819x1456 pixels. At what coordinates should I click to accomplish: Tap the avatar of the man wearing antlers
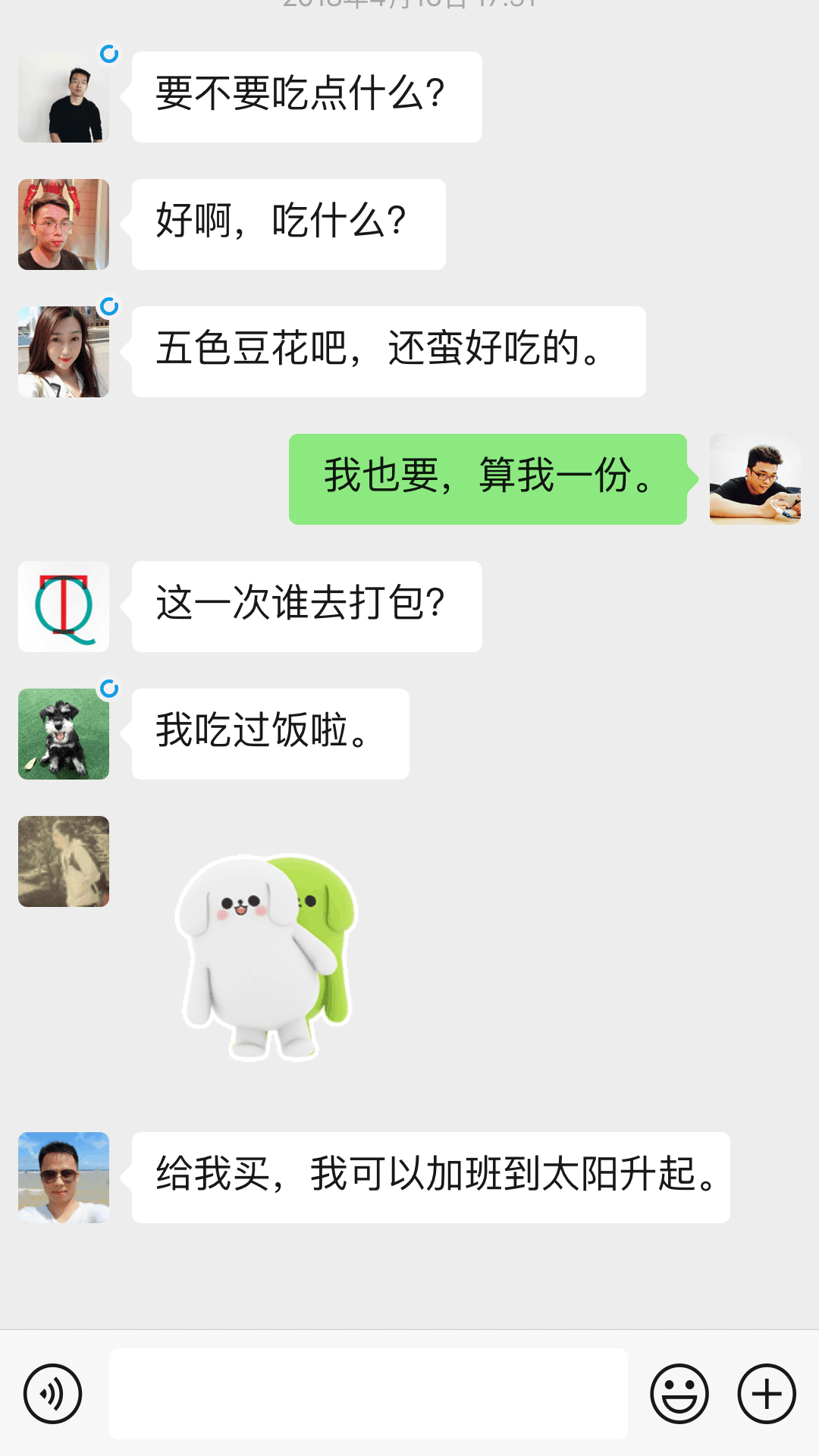64,224
